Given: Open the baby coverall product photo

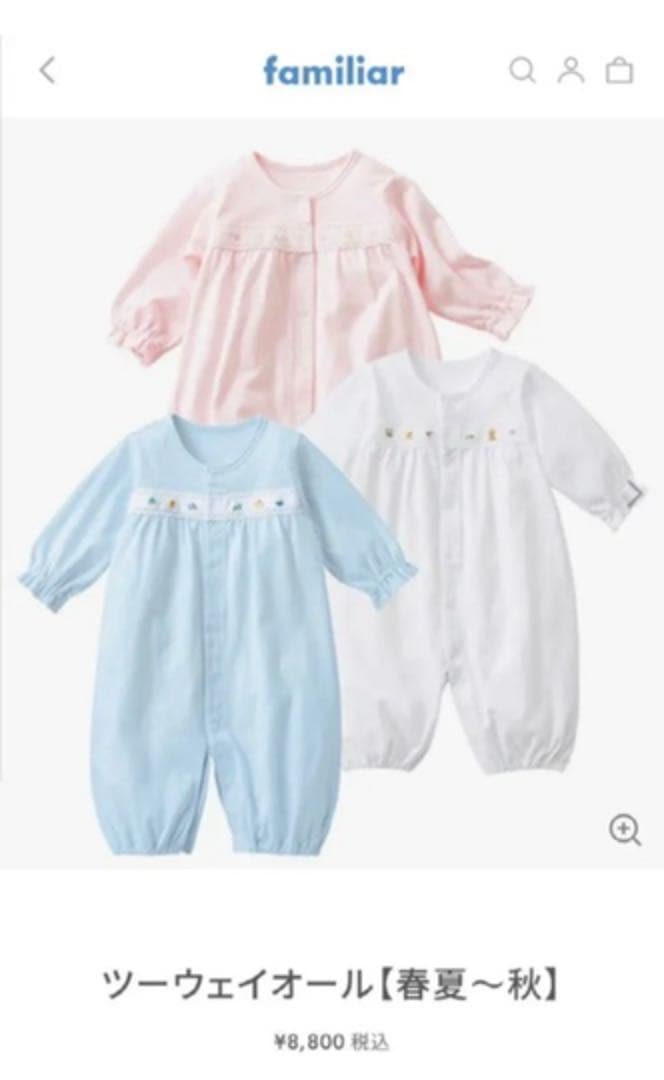Looking at the screenshot, I should (x=330, y=490).
